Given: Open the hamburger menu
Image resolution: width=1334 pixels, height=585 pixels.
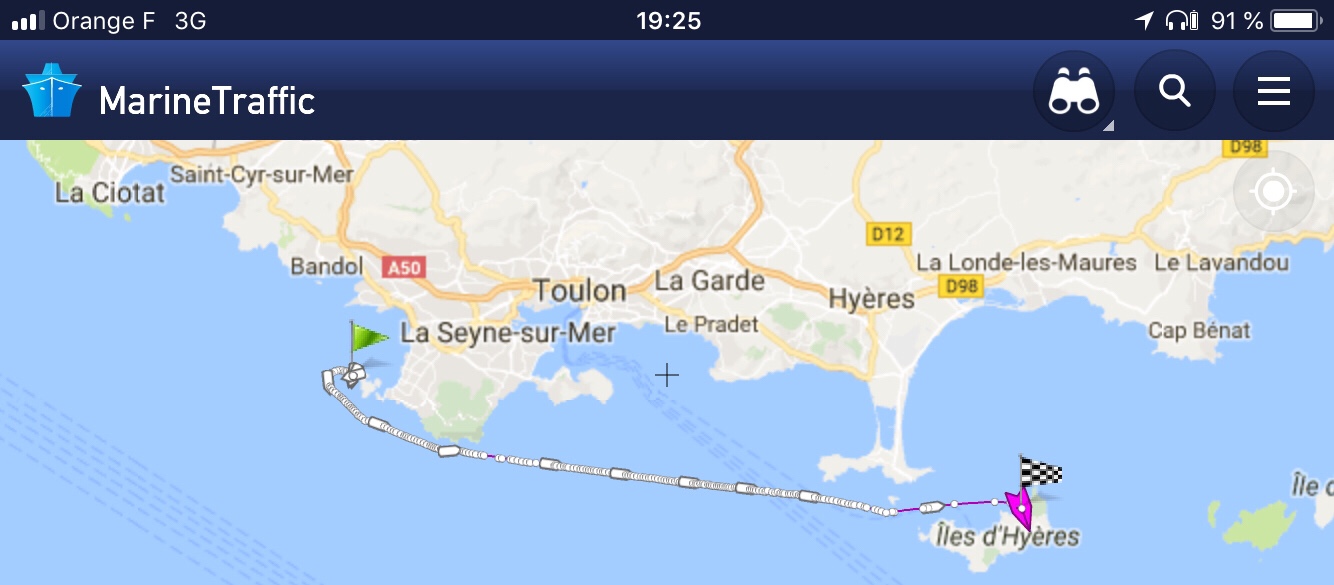Looking at the screenshot, I should (1273, 92).
